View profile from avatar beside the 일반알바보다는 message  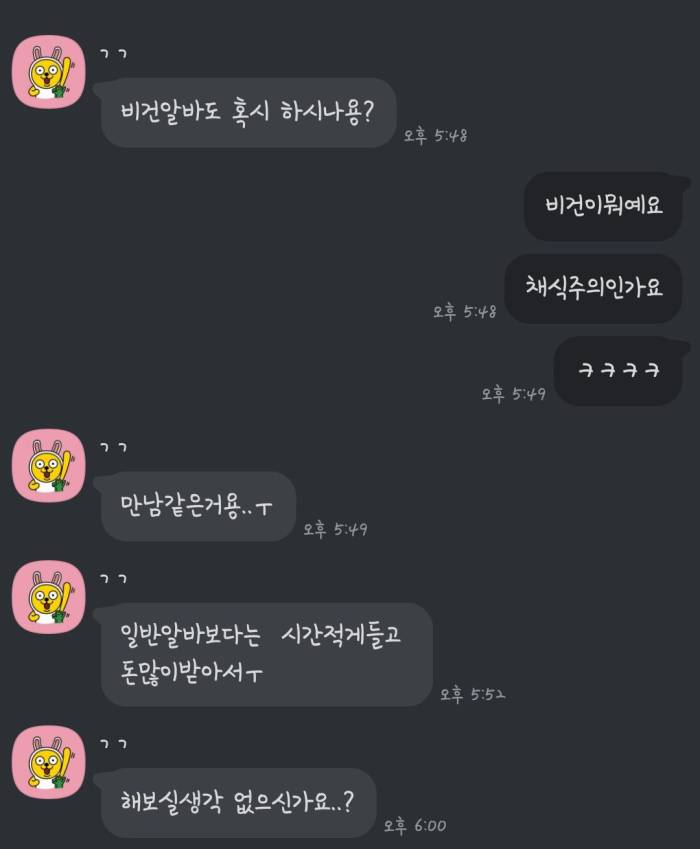(x=49, y=597)
